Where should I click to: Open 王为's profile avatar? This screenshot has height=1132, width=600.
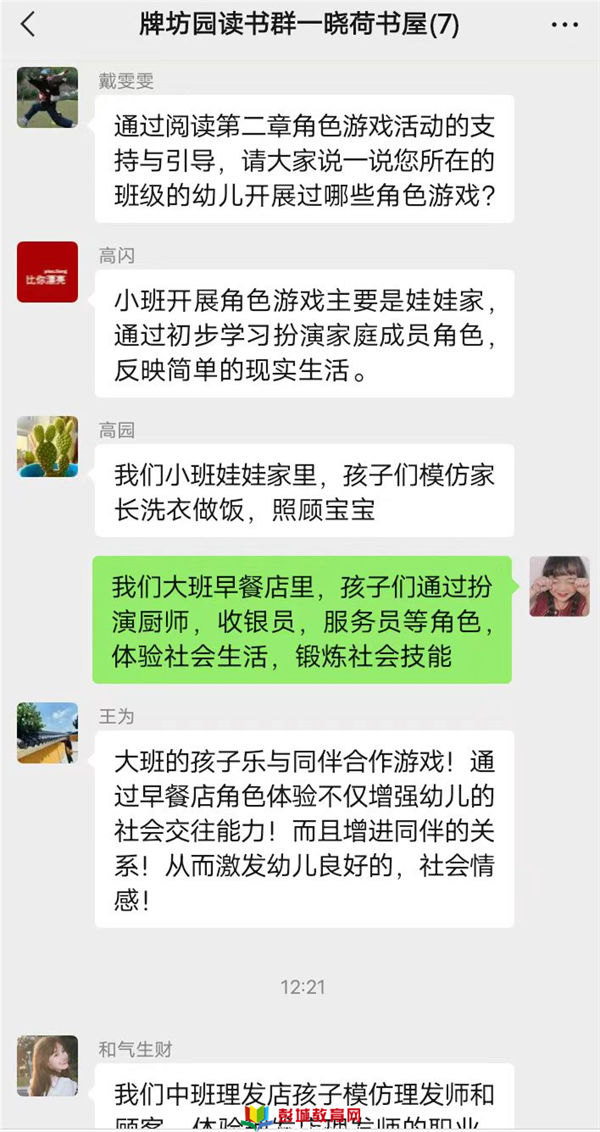47,733
